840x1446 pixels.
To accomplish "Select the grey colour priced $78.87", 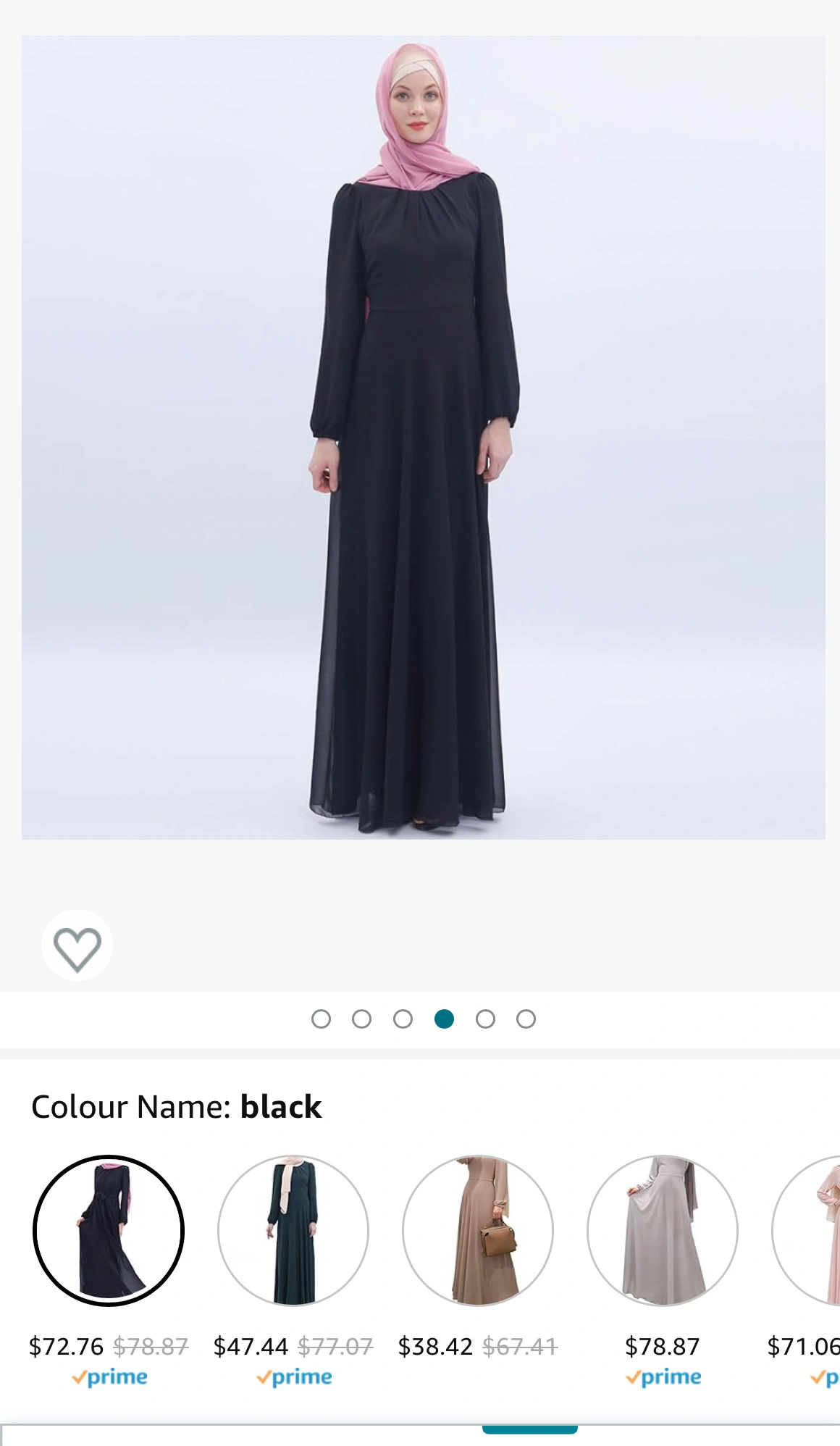I will (x=662, y=1230).
